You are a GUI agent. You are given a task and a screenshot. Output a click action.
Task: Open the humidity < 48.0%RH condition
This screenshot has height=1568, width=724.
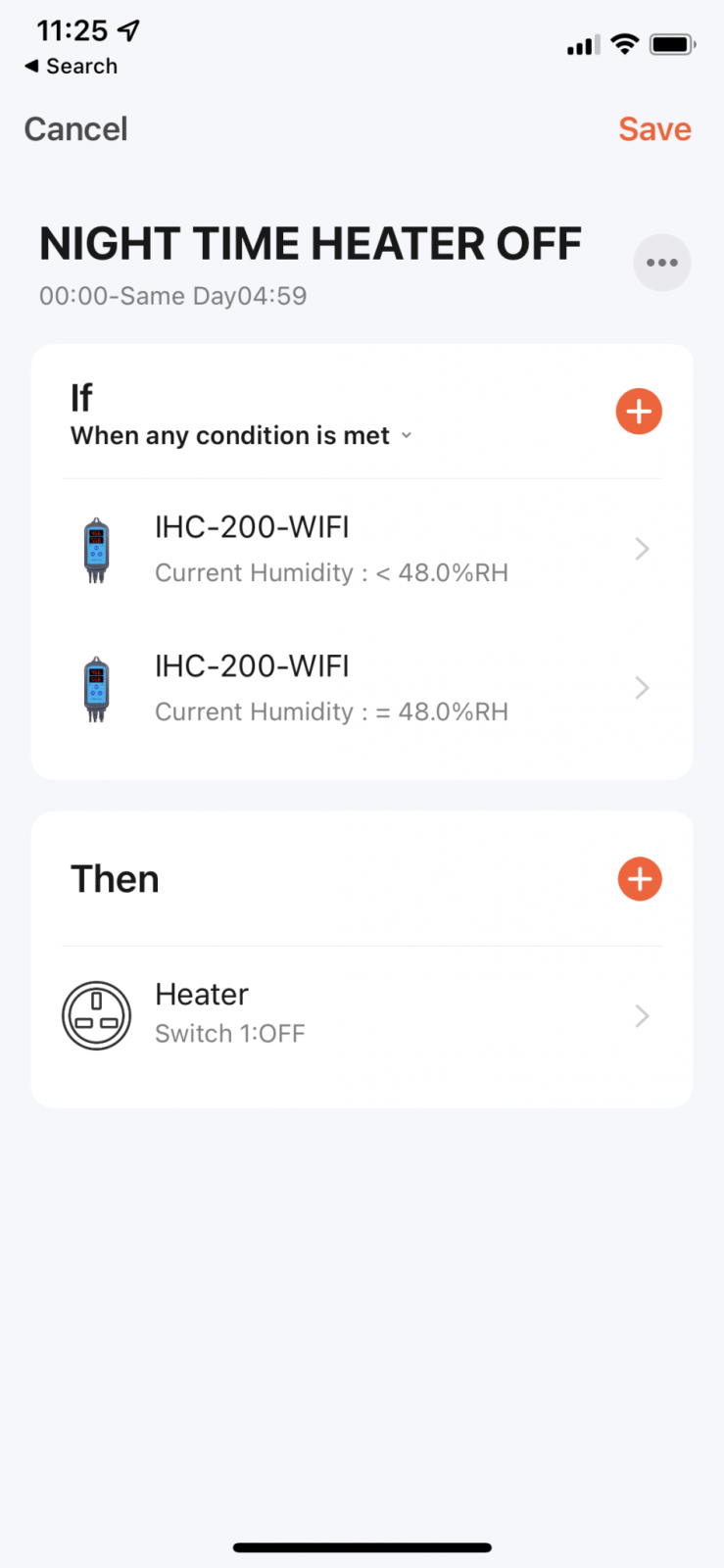point(362,549)
